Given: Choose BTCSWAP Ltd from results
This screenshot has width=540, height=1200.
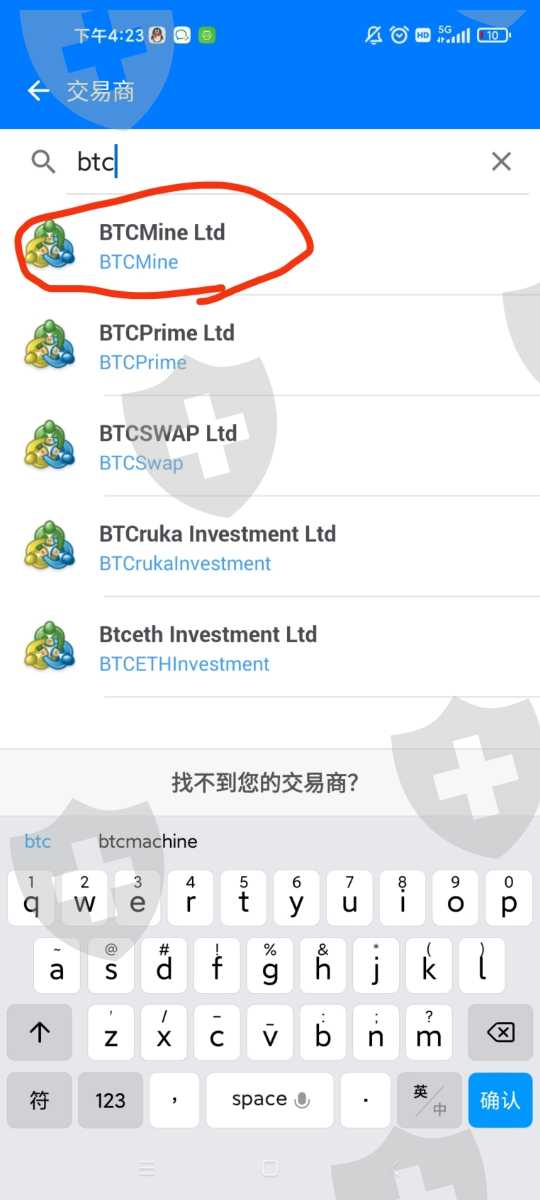Looking at the screenshot, I should pos(270,447).
